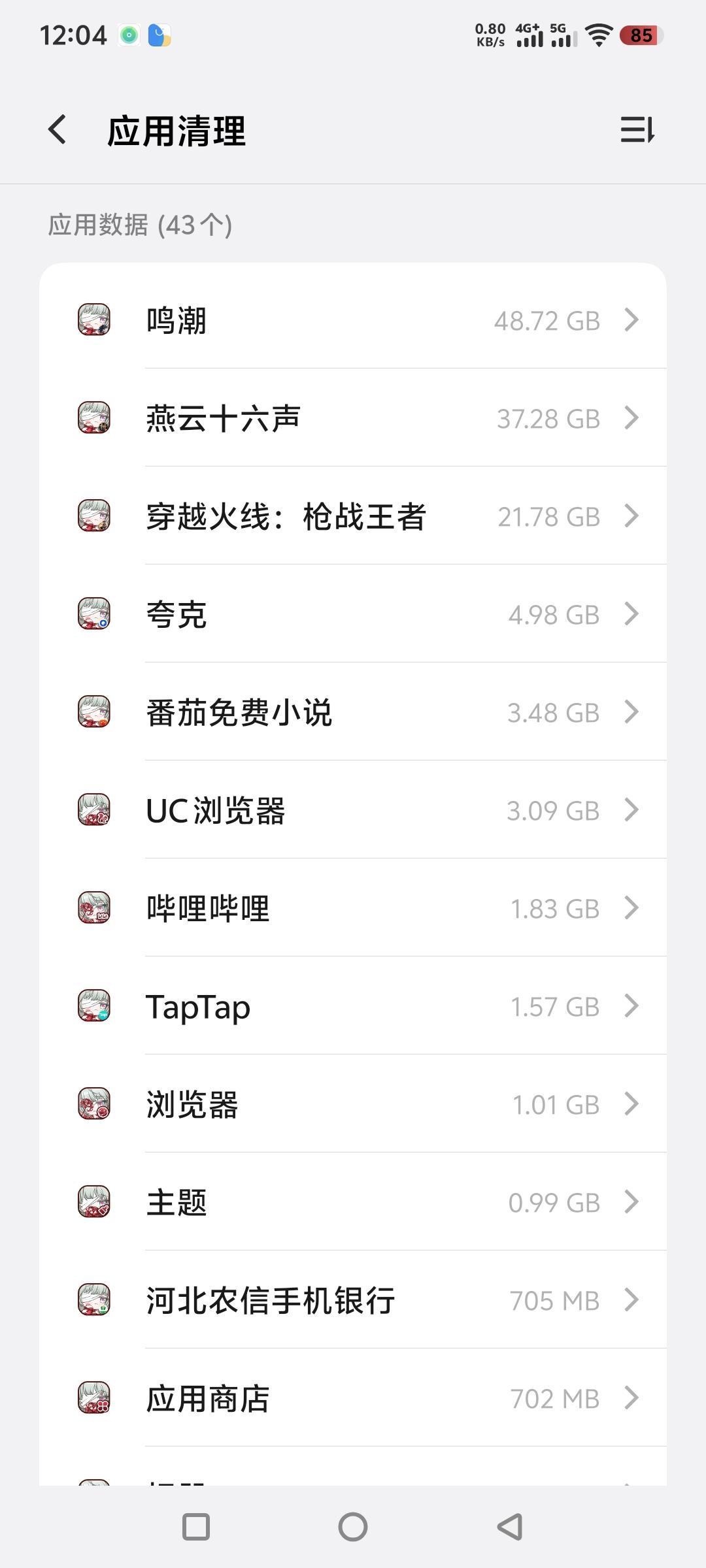Image resolution: width=706 pixels, height=1568 pixels.
Task: Select the 穿越火线：枪战王者 row
Action: 353,516
